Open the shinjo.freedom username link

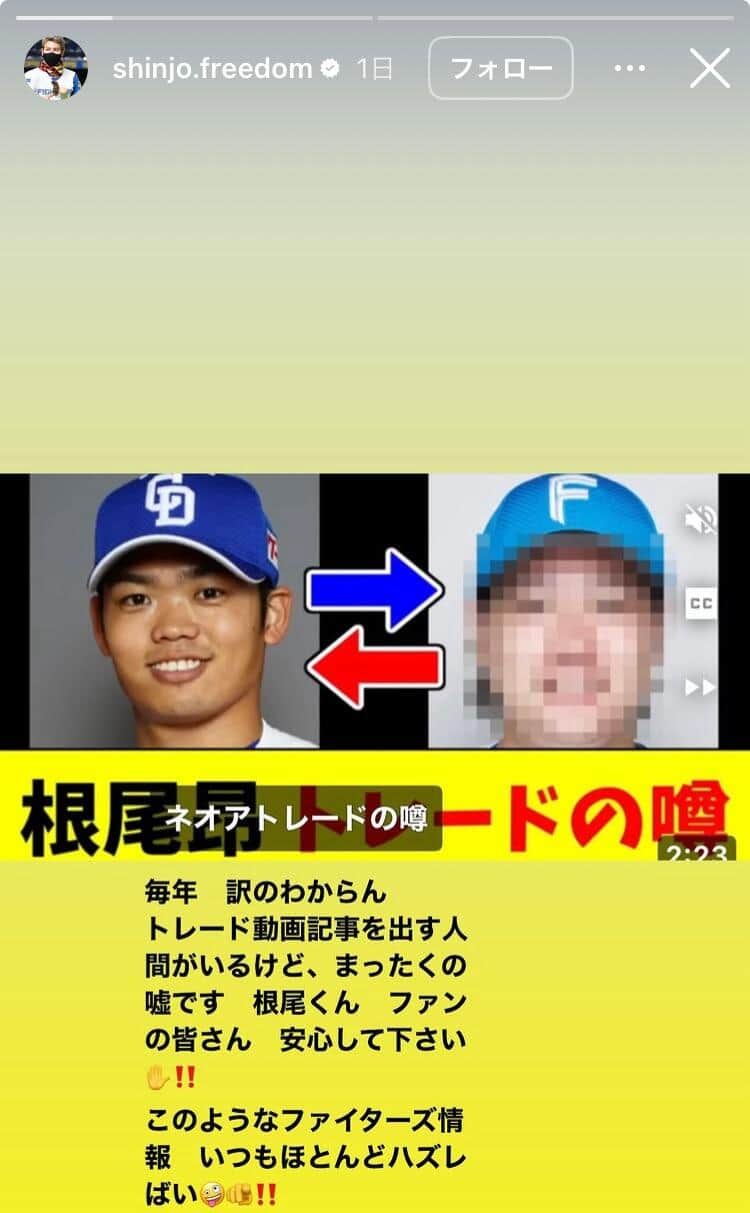click(x=212, y=68)
